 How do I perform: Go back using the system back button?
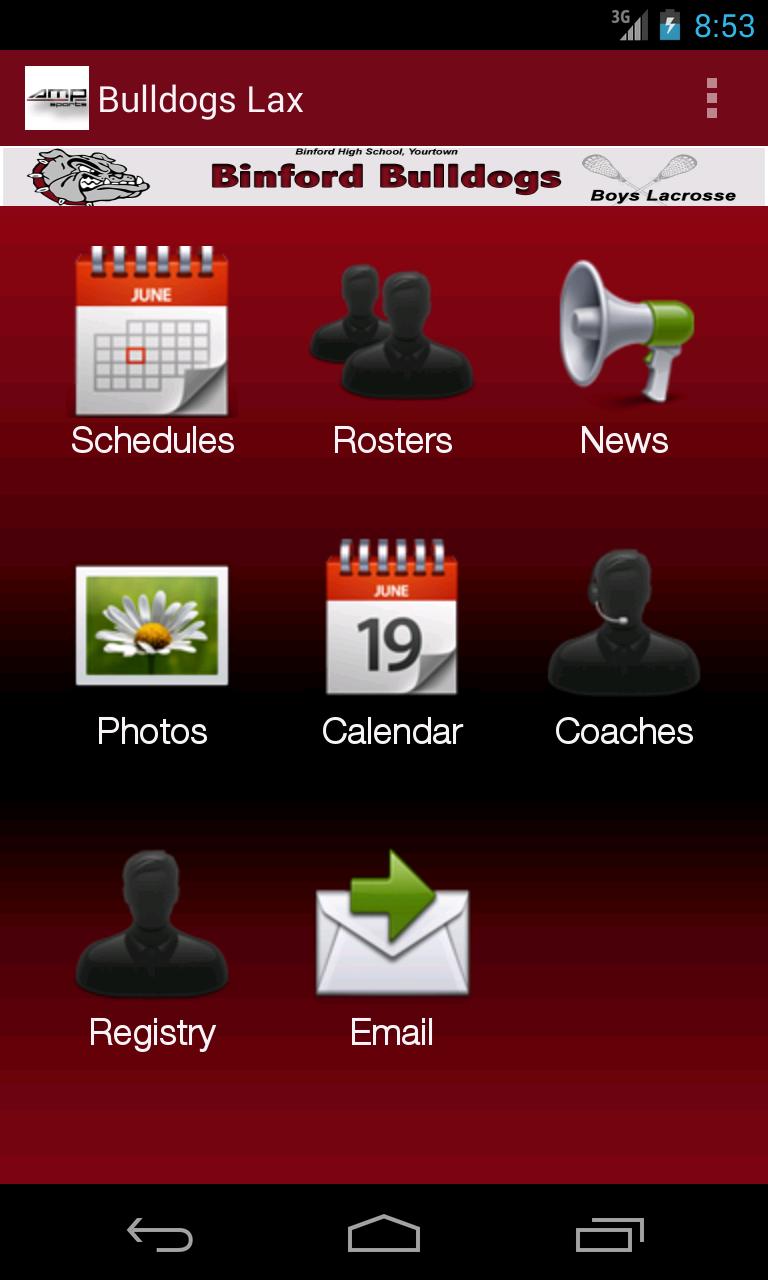[x=160, y=1236]
